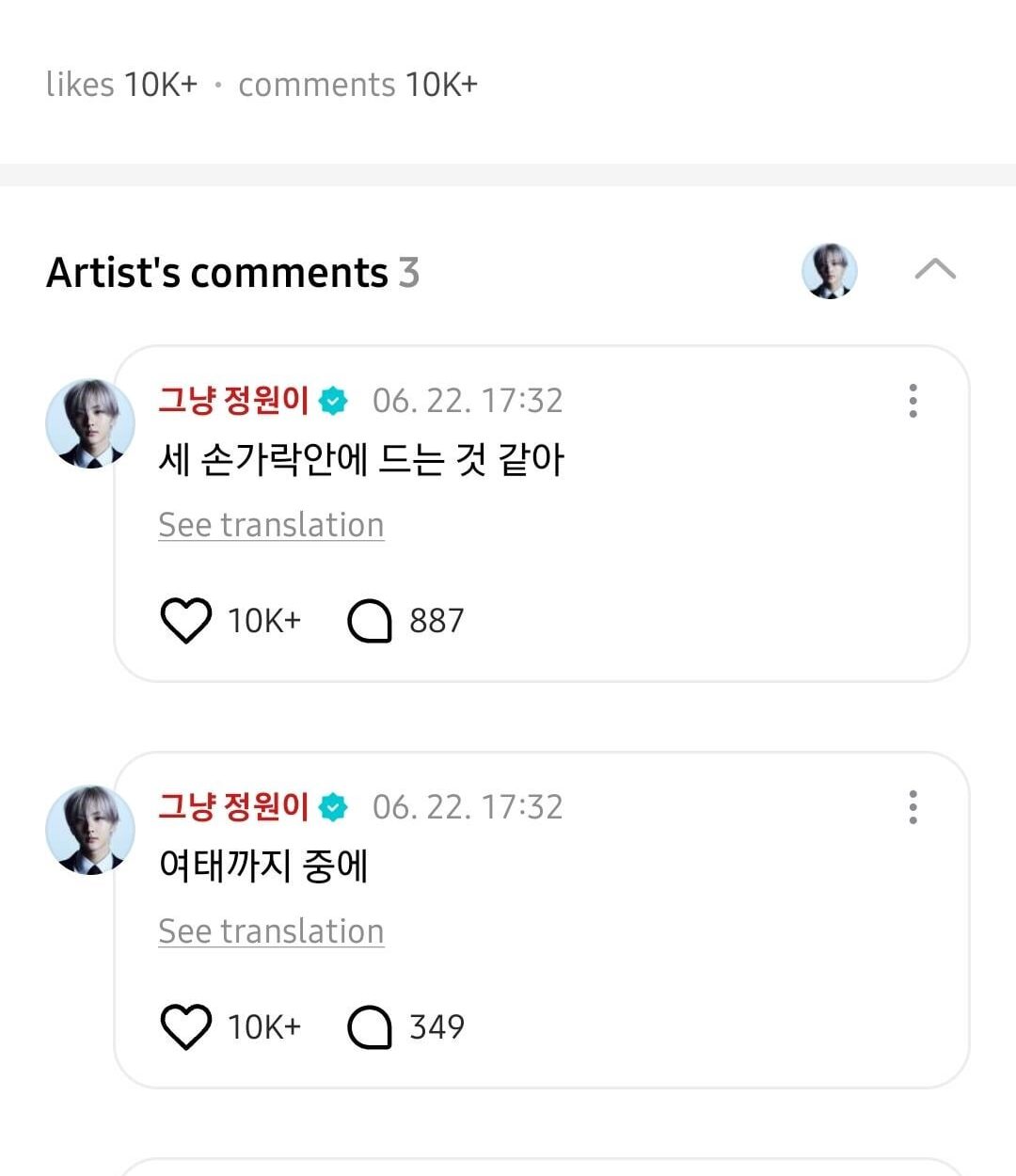Open the comments 10K+ section
Viewport: 1016px width, 1176px height.
tap(357, 84)
